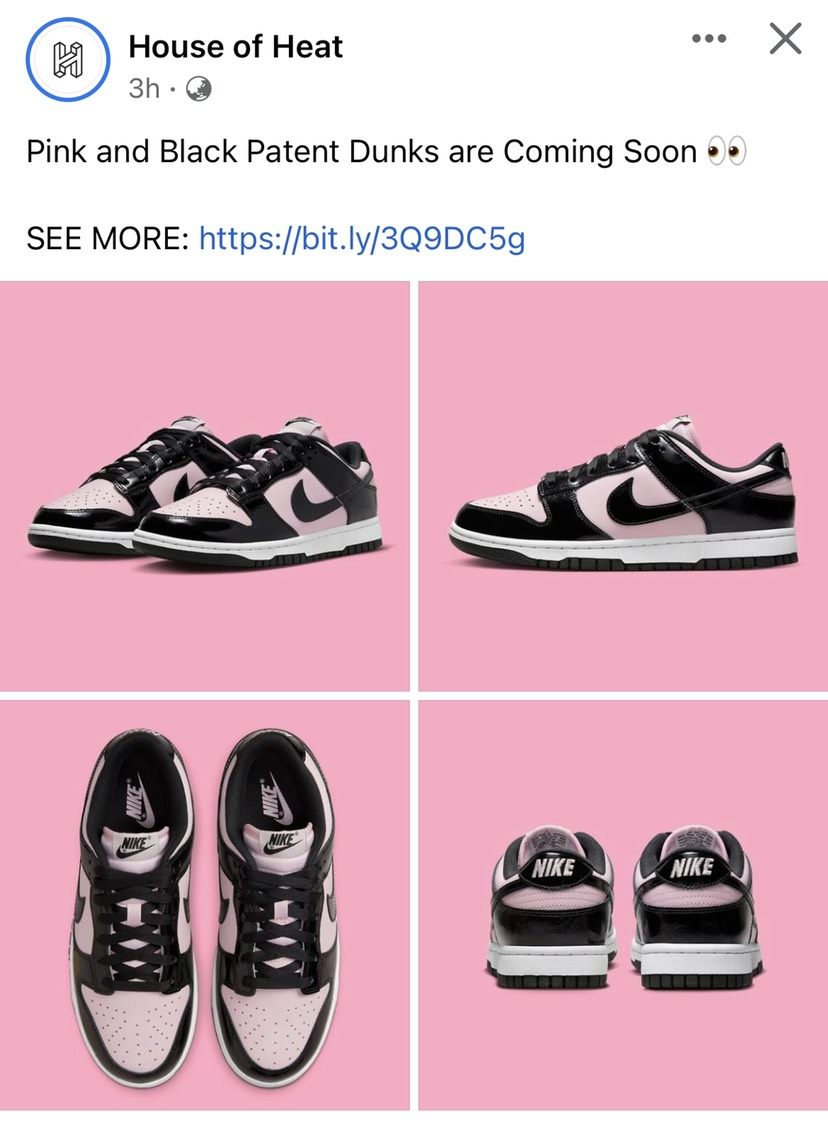This screenshot has width=828, height=1128.
Task: Open the post's three-dot options menu
Action: pos(709,39)
